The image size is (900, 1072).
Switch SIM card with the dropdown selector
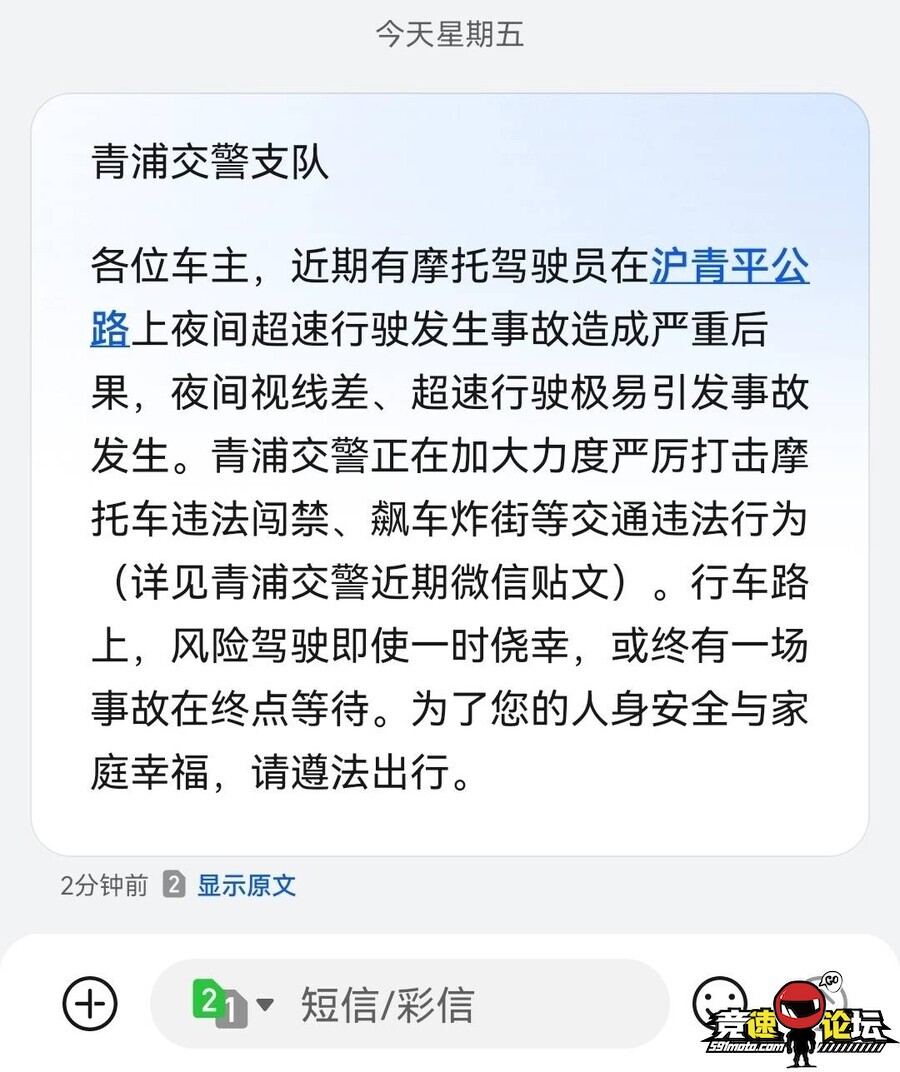pos(233,1003)
